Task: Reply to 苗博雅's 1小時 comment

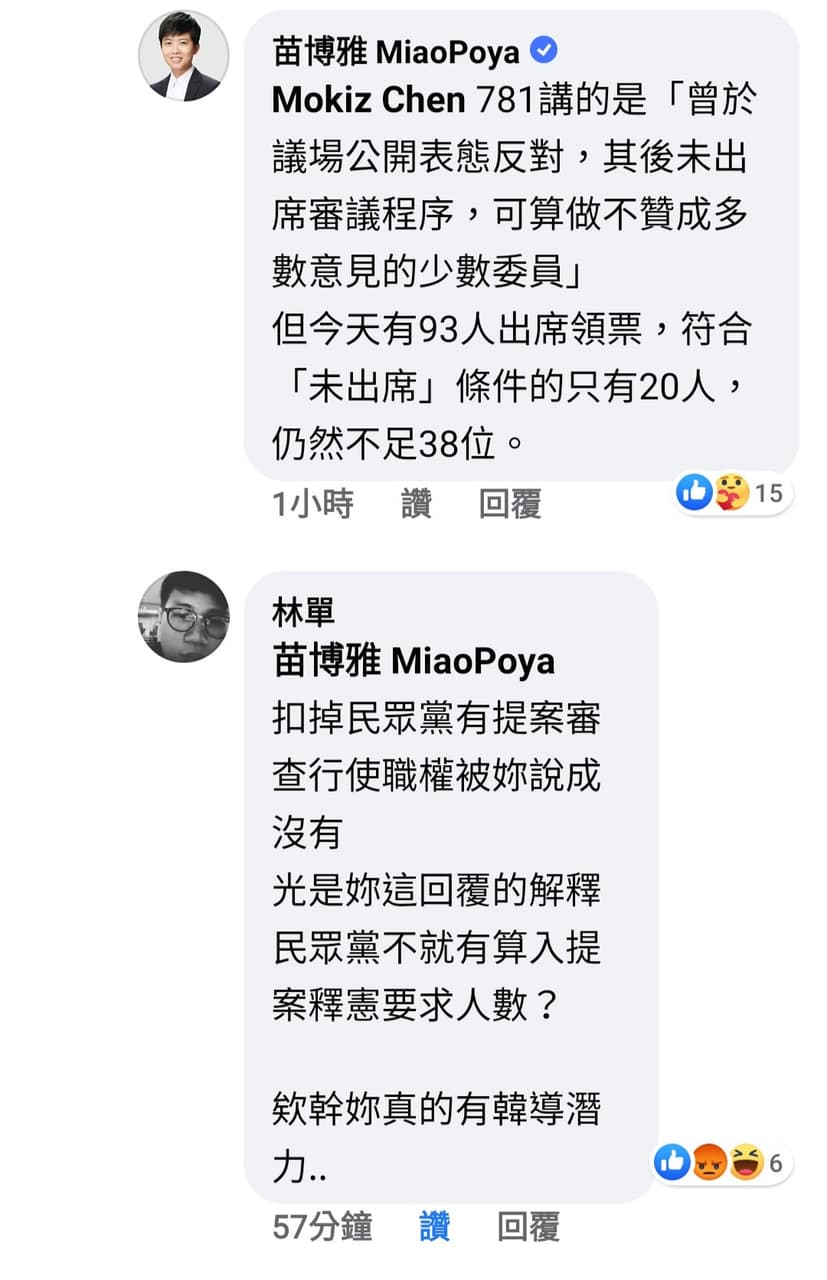Action: [510, 503]
